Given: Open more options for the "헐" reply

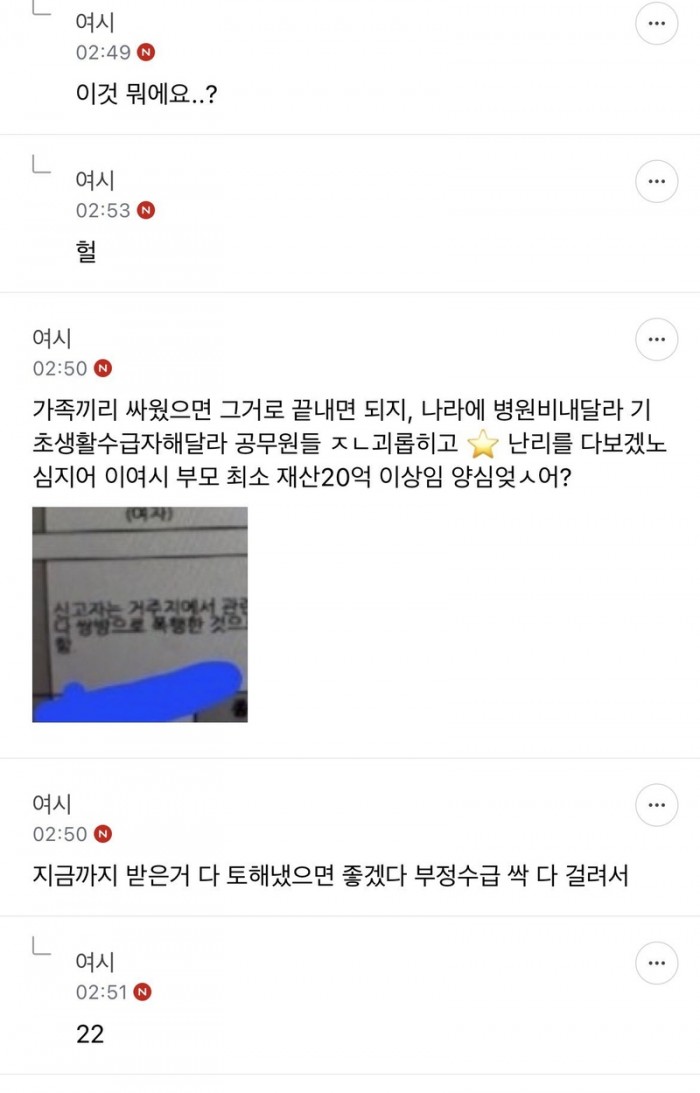Looking at the screenshot, I should pos(657,182).
